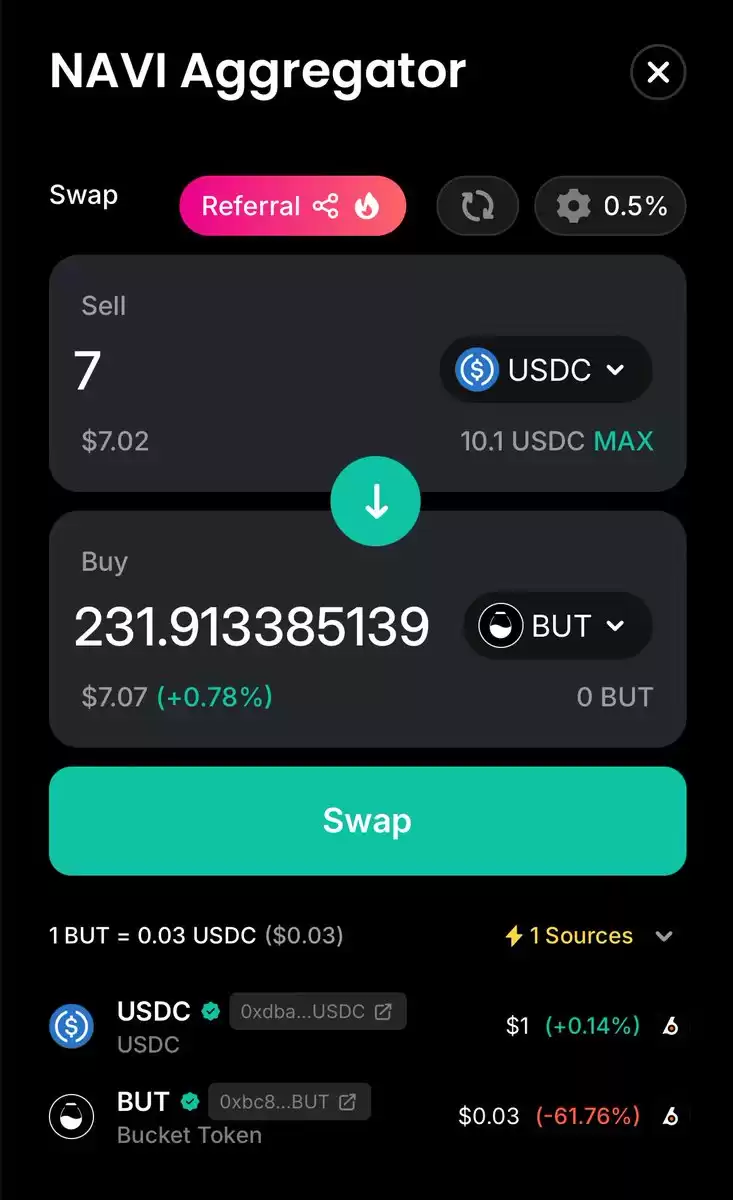Choose a different sell token than USDC
Viewport: 733px width, 1200px height.
(x=546, y=370)
